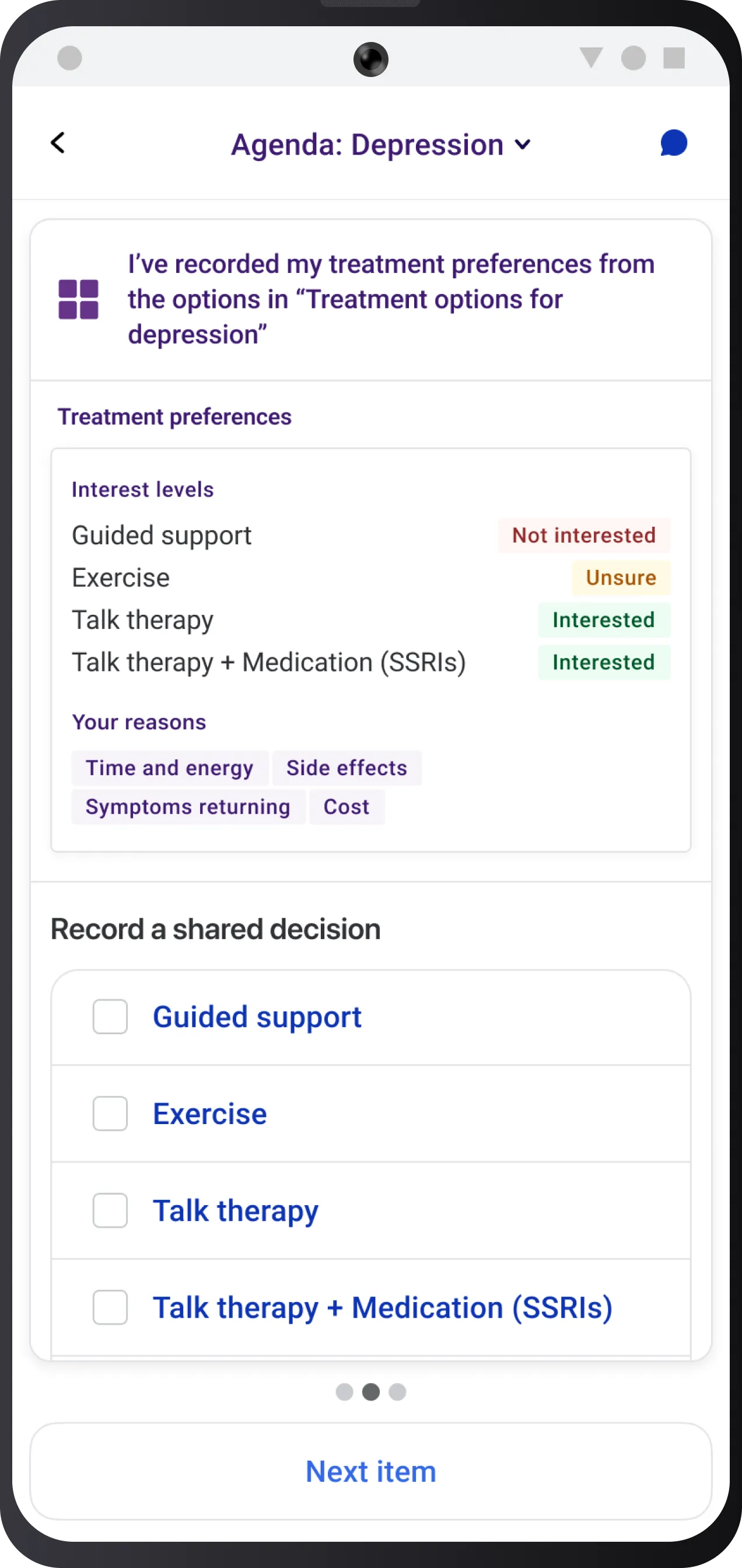
Task: Tap the first page indicator dot
Action: (x=344, y=1392)
